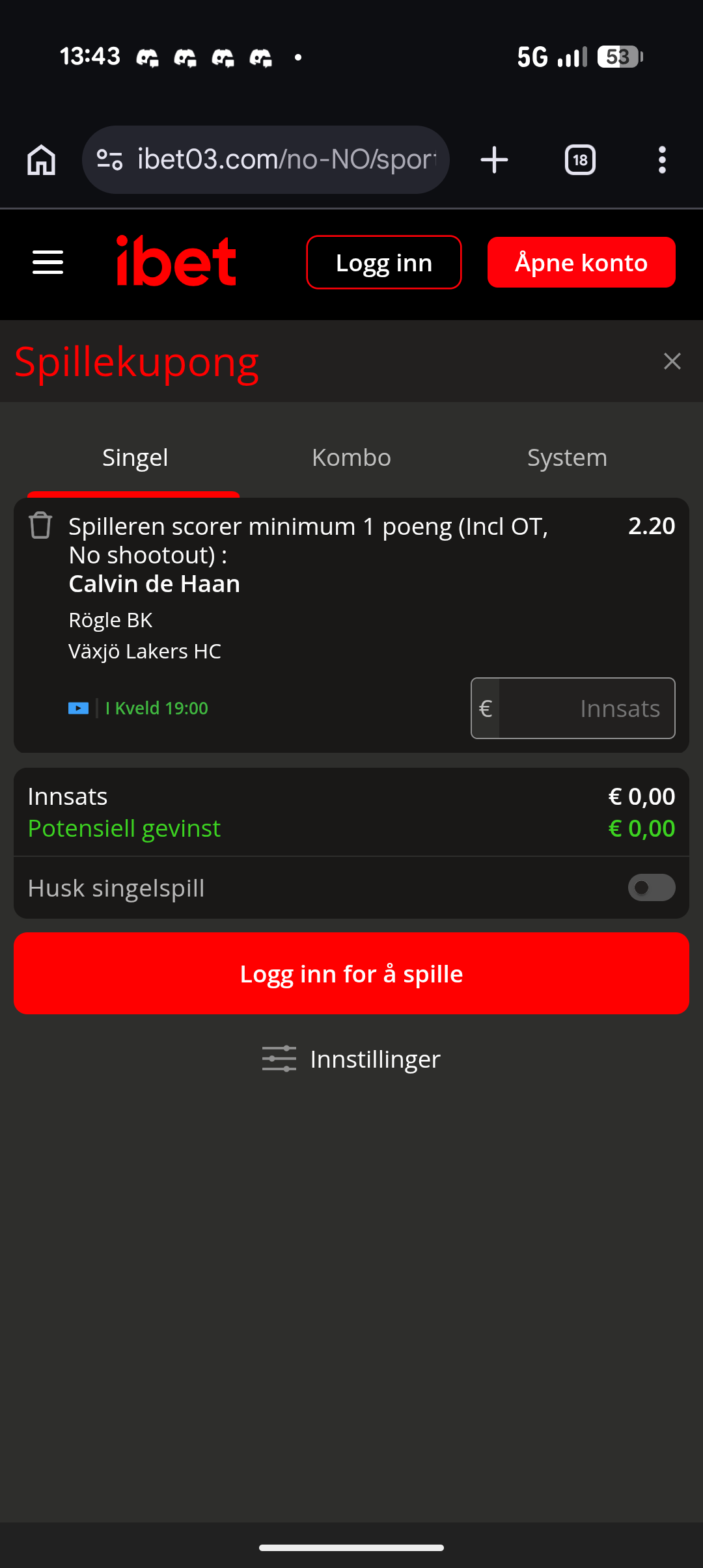This screenshot has height=1568, width=703.
Task: Open a new browser tab
Action: 494,160
